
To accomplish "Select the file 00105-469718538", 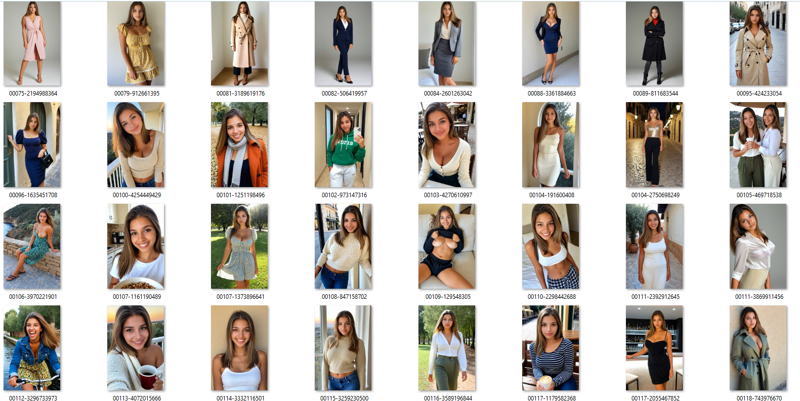I will click(758, 145).
